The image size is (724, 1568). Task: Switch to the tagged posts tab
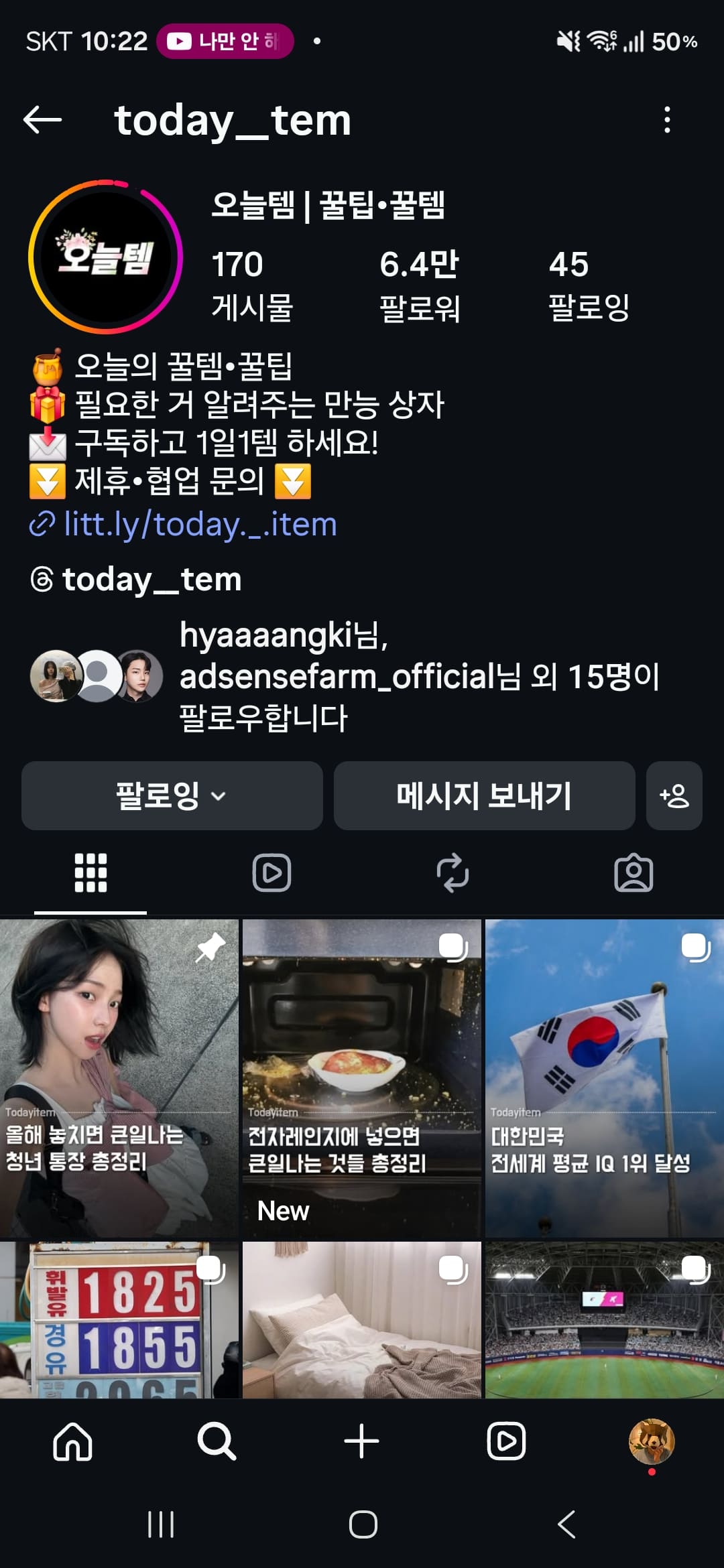coord(633,873)
